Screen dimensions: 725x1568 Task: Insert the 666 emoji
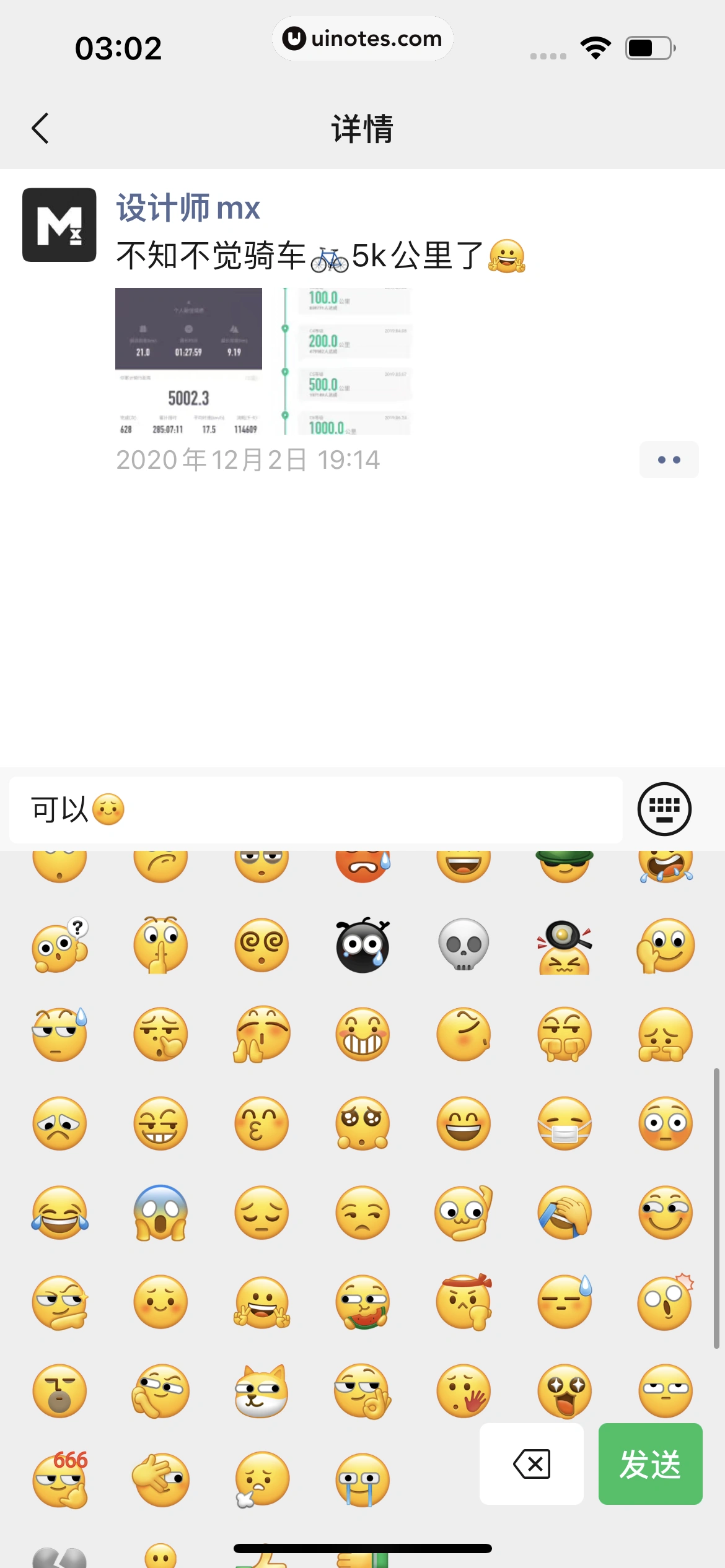(x=60, y=1479)
